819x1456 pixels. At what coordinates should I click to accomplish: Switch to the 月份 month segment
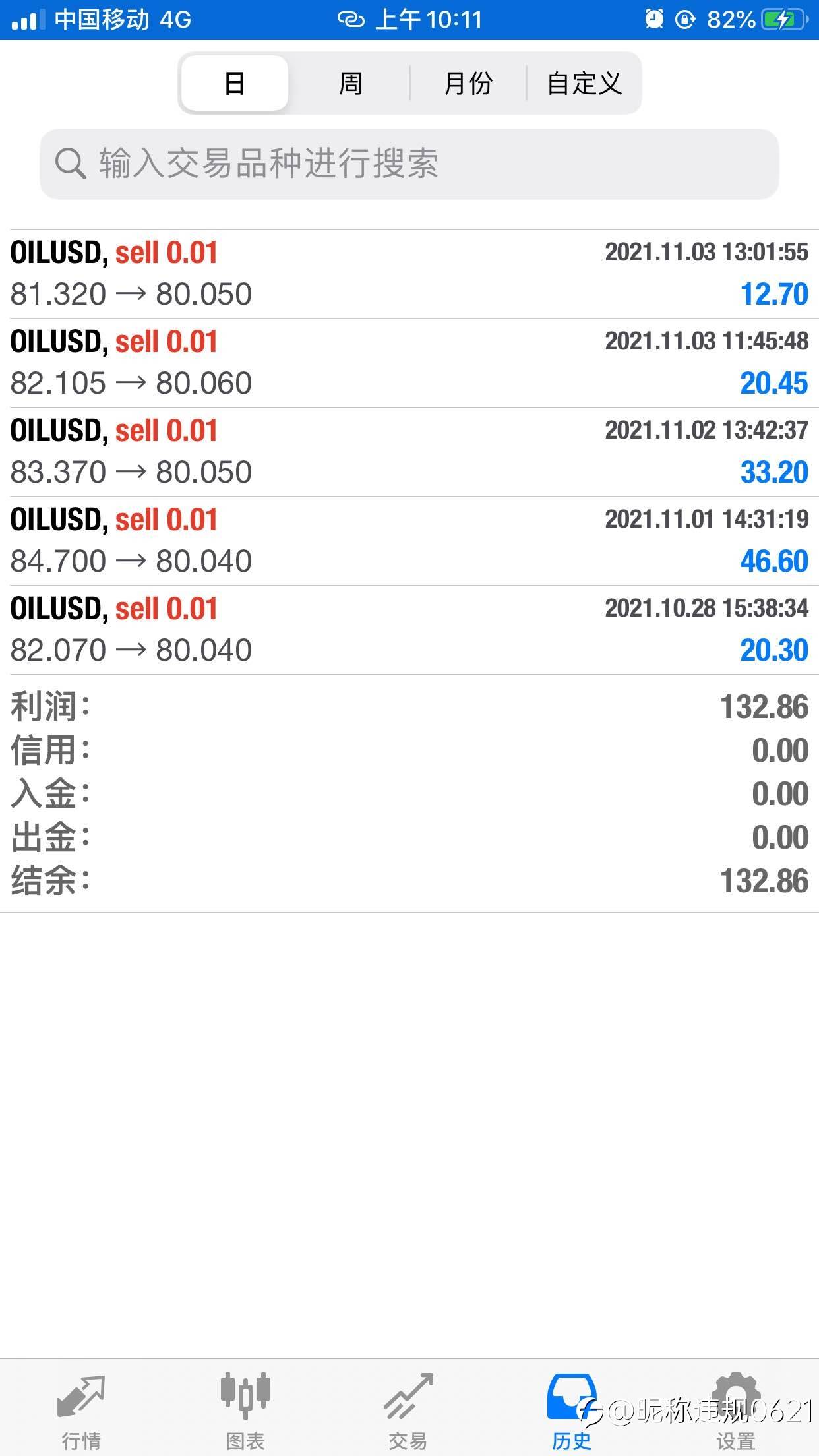[x=468, y=83]
